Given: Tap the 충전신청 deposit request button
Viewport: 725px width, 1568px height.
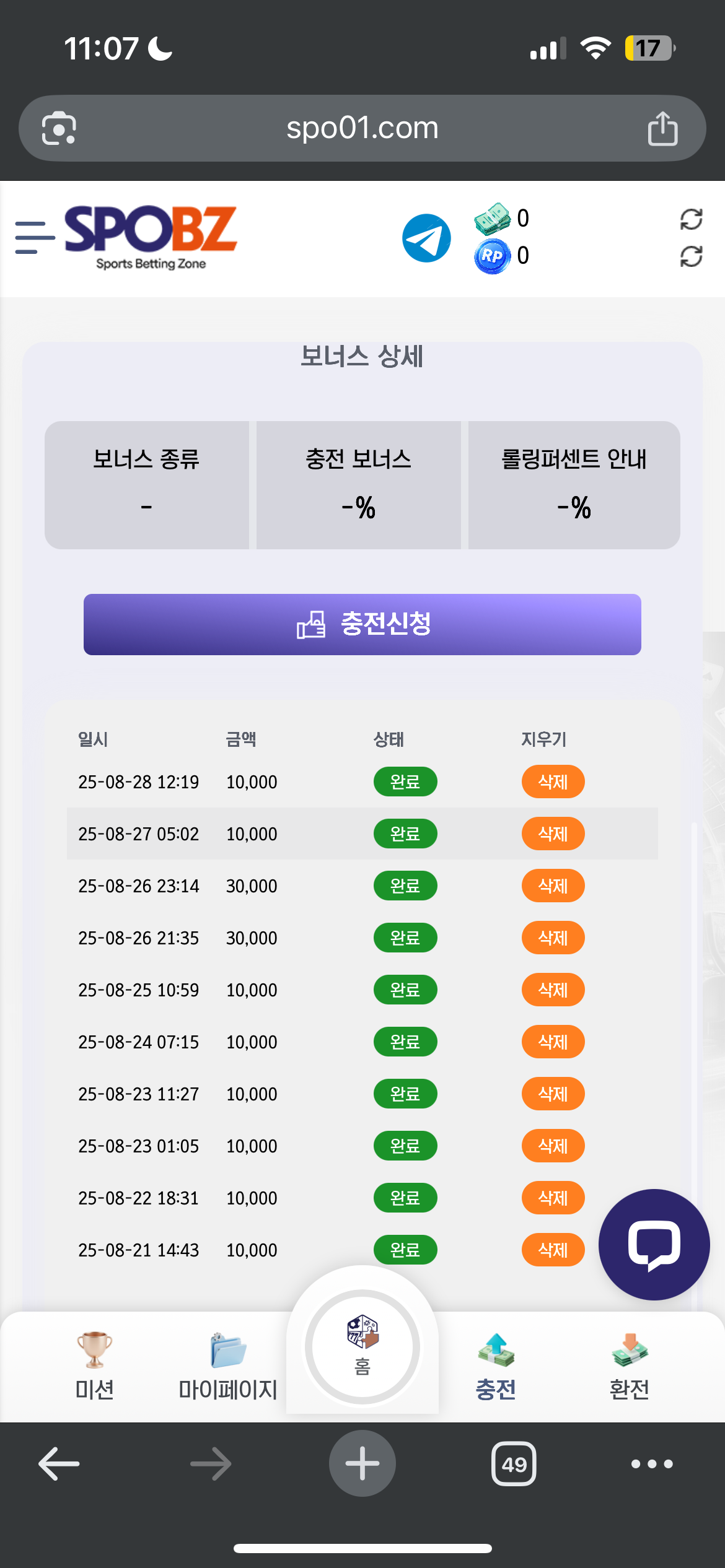Looking at the screenshot, I should (x=362, y=624).
